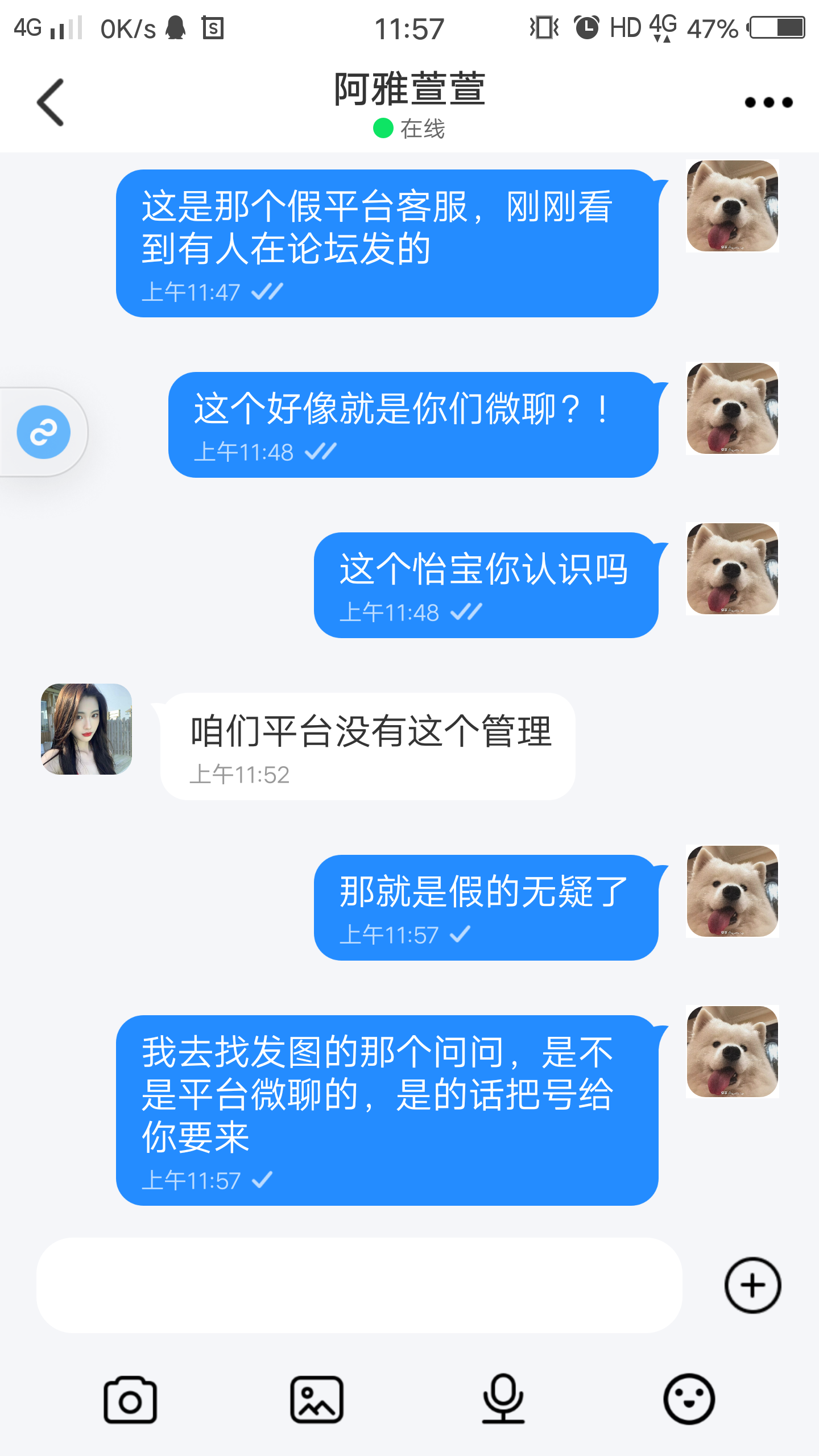This screenshot has width=819, height=1456.
Task: Focus the message input field
Action: click(x=358, y=1285)
